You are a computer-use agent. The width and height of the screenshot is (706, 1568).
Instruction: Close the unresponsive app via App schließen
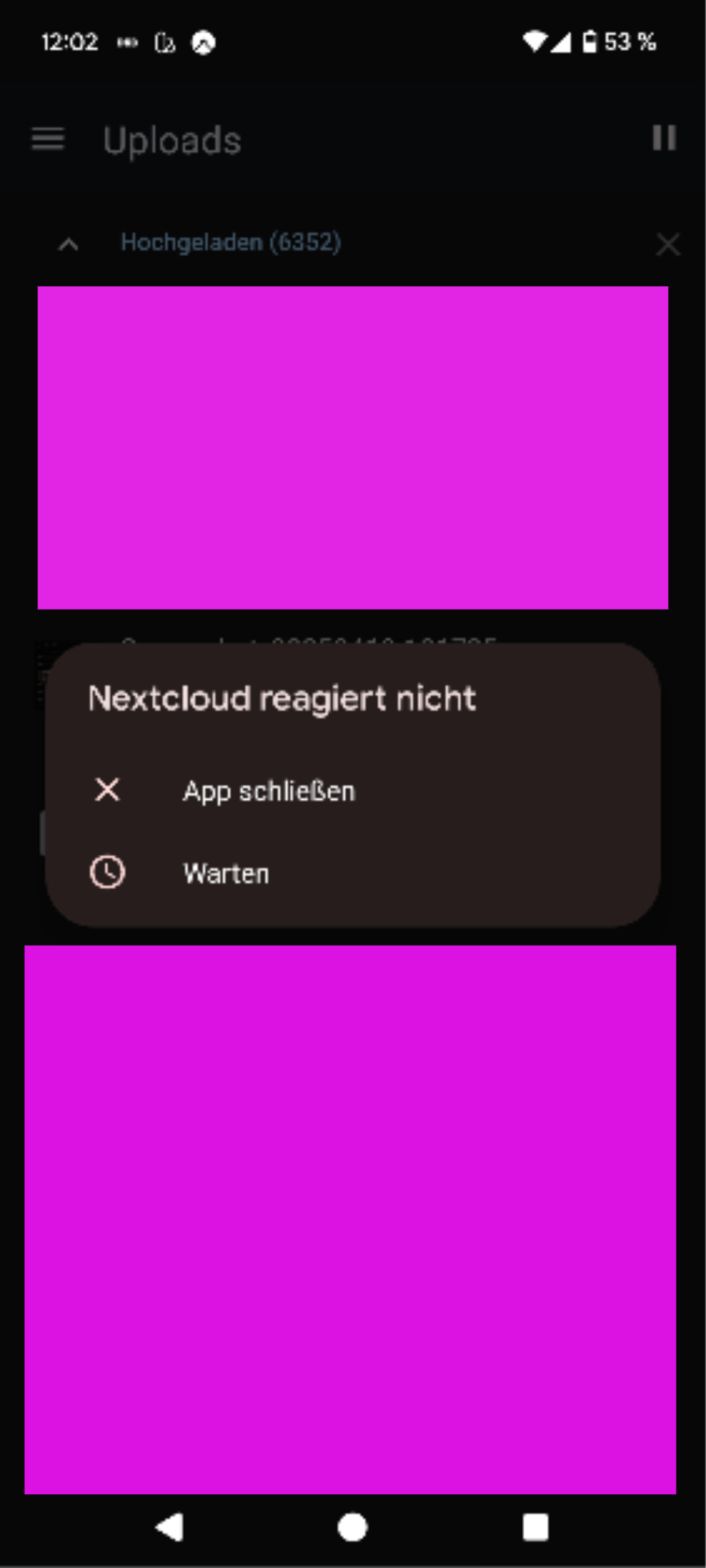coord(352,791)
